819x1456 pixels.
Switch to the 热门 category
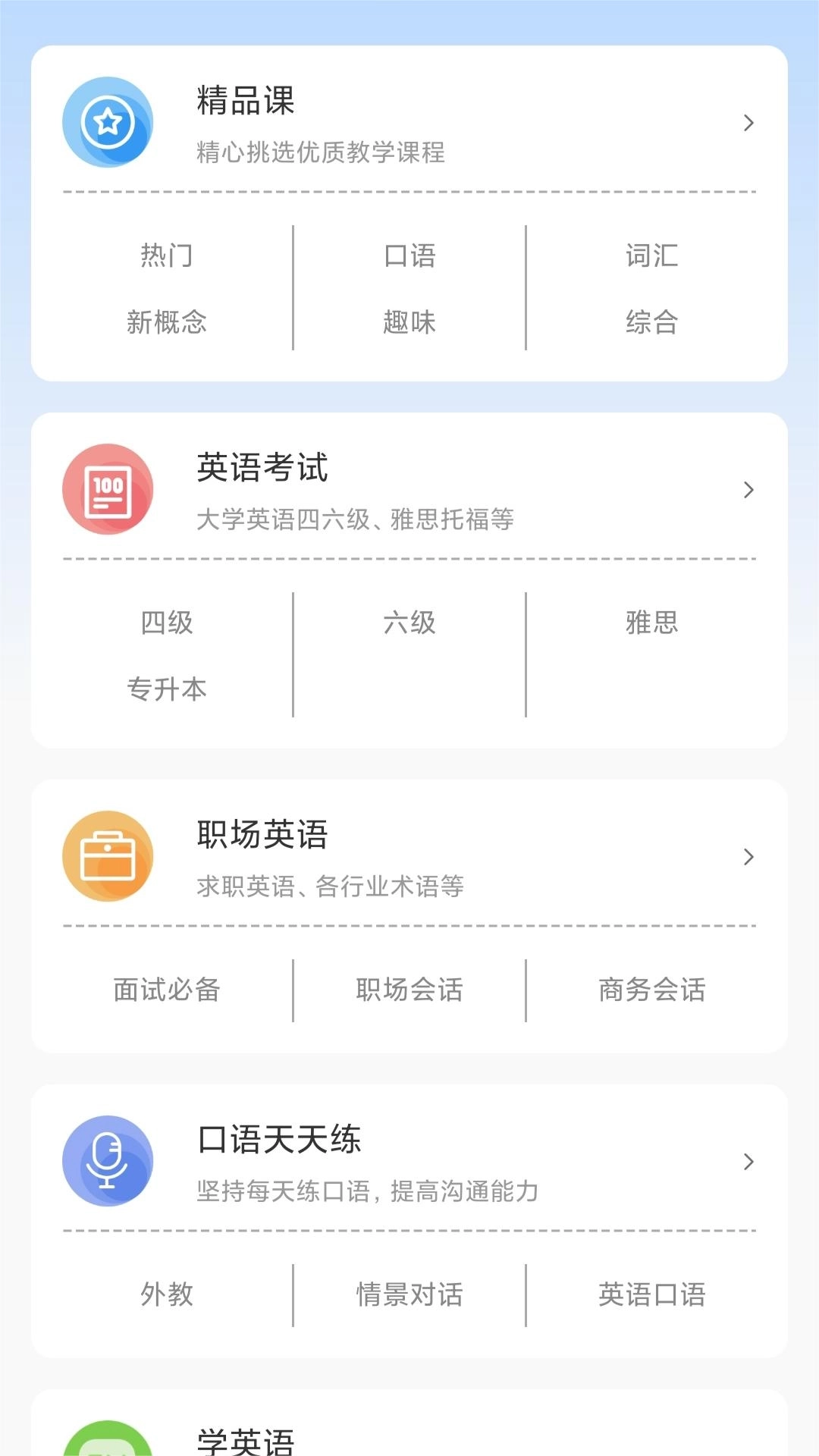[x=168, y=256]
